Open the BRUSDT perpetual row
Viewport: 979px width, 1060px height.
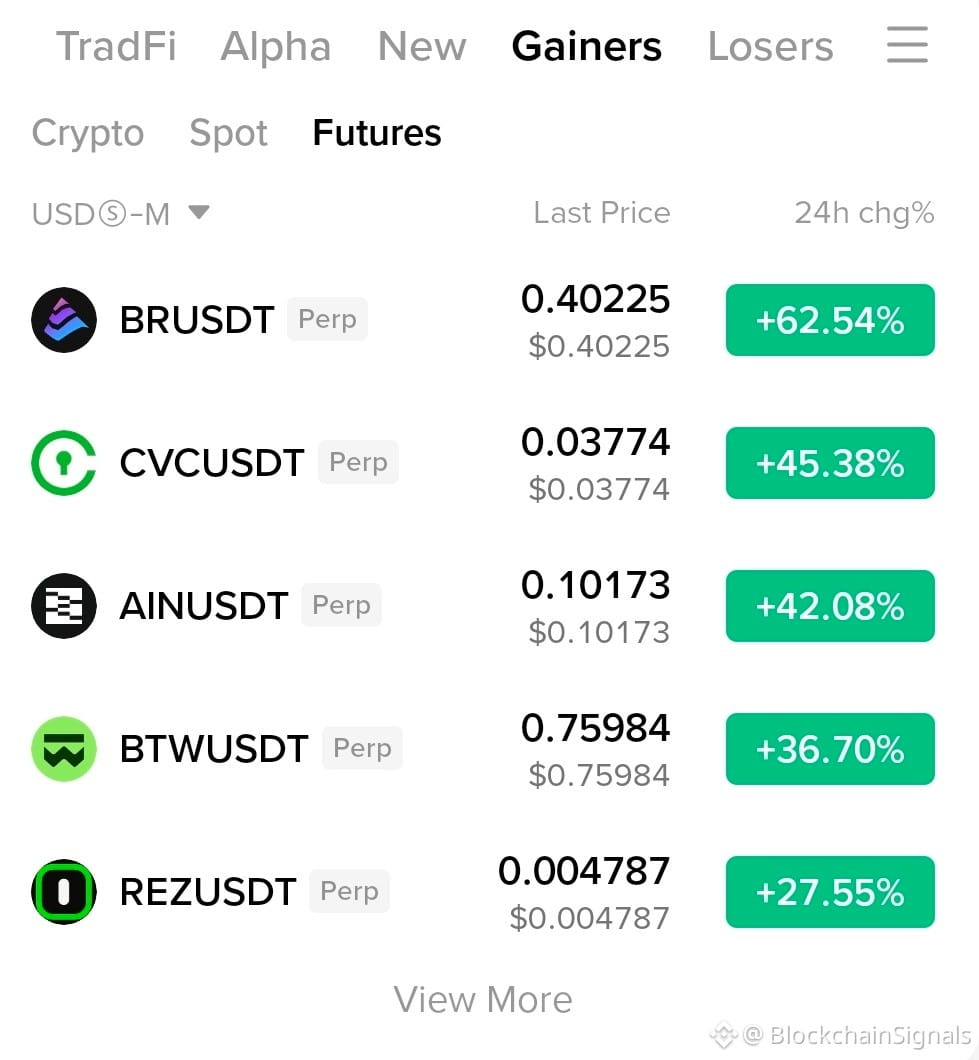pos(483,320)
